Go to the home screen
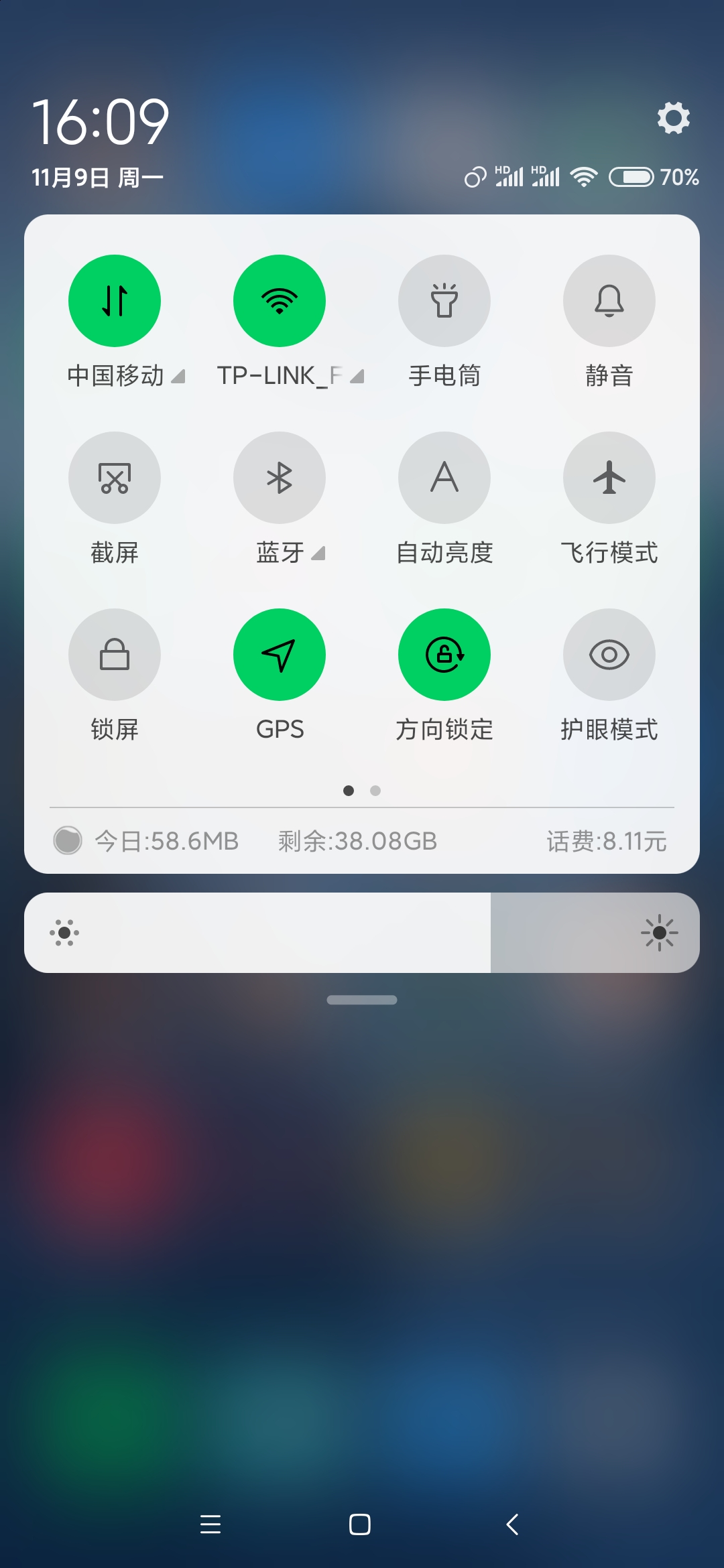Viewport: 724px width, 1568px height. (x=360, y=1524)
